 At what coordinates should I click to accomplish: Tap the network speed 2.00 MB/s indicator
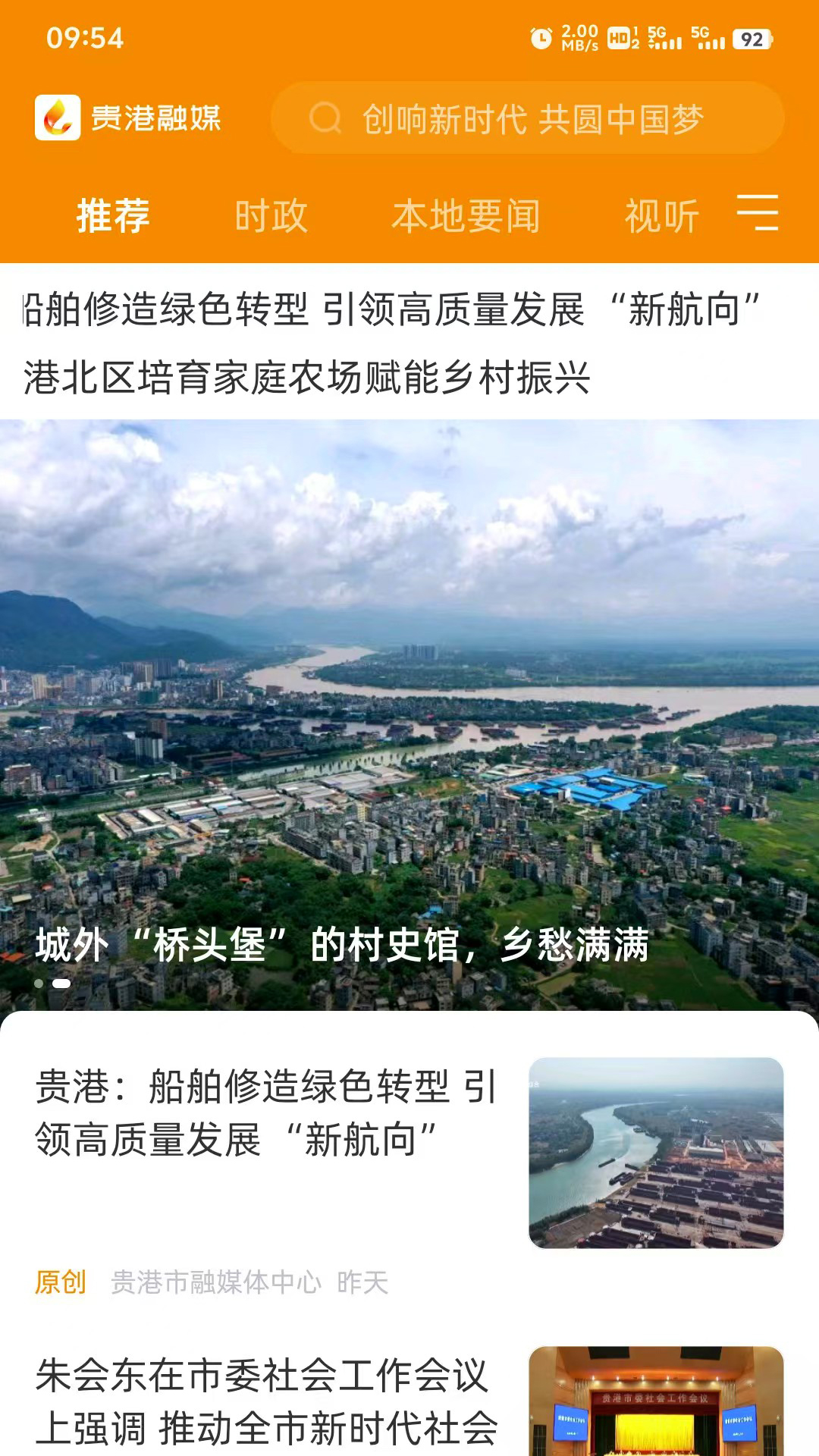point(579,36)
